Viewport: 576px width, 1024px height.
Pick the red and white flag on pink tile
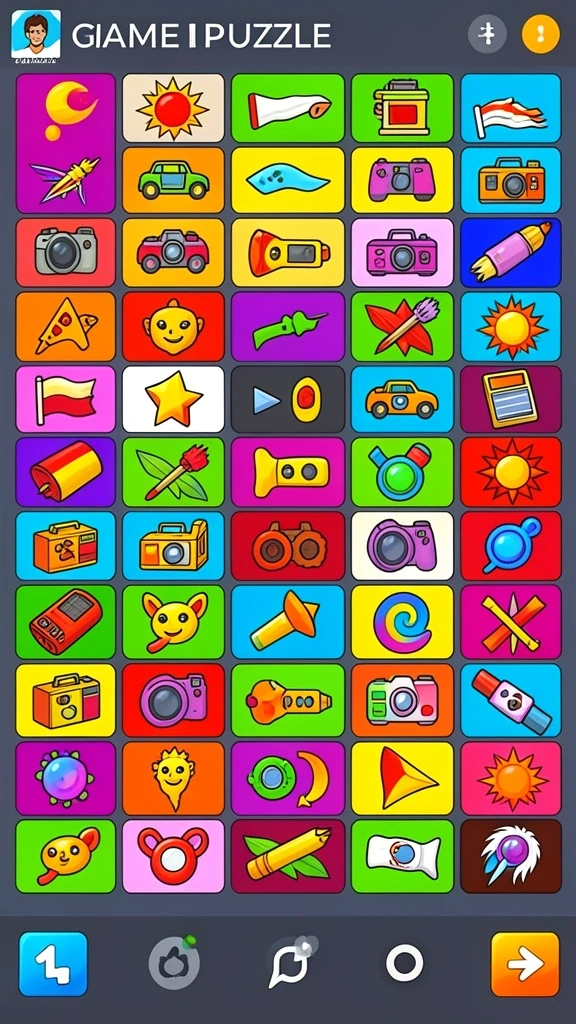65,399
